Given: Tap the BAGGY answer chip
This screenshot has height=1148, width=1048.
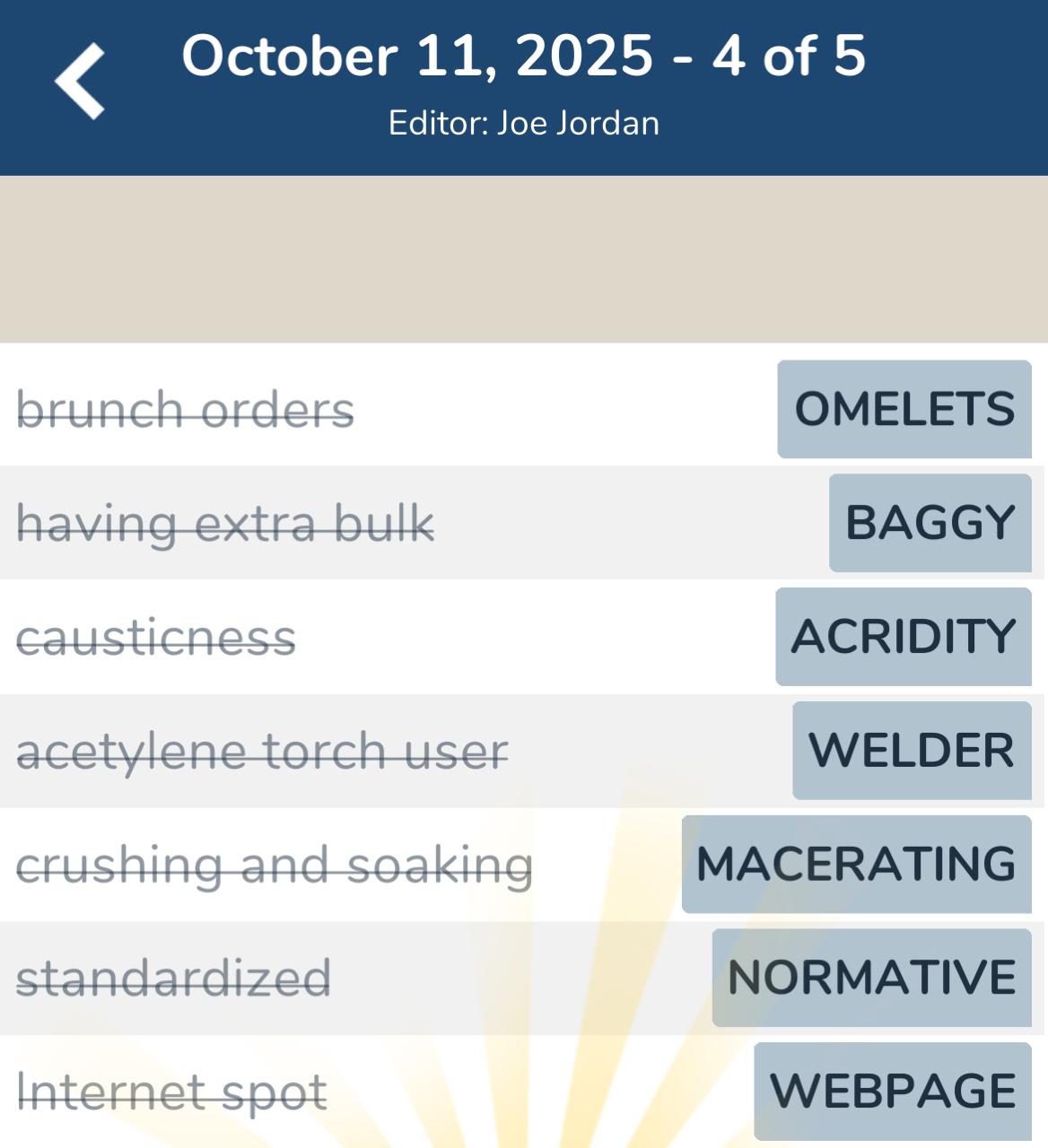Looking at the screenshot, I should pyautogui.click(x=930, y=523).
